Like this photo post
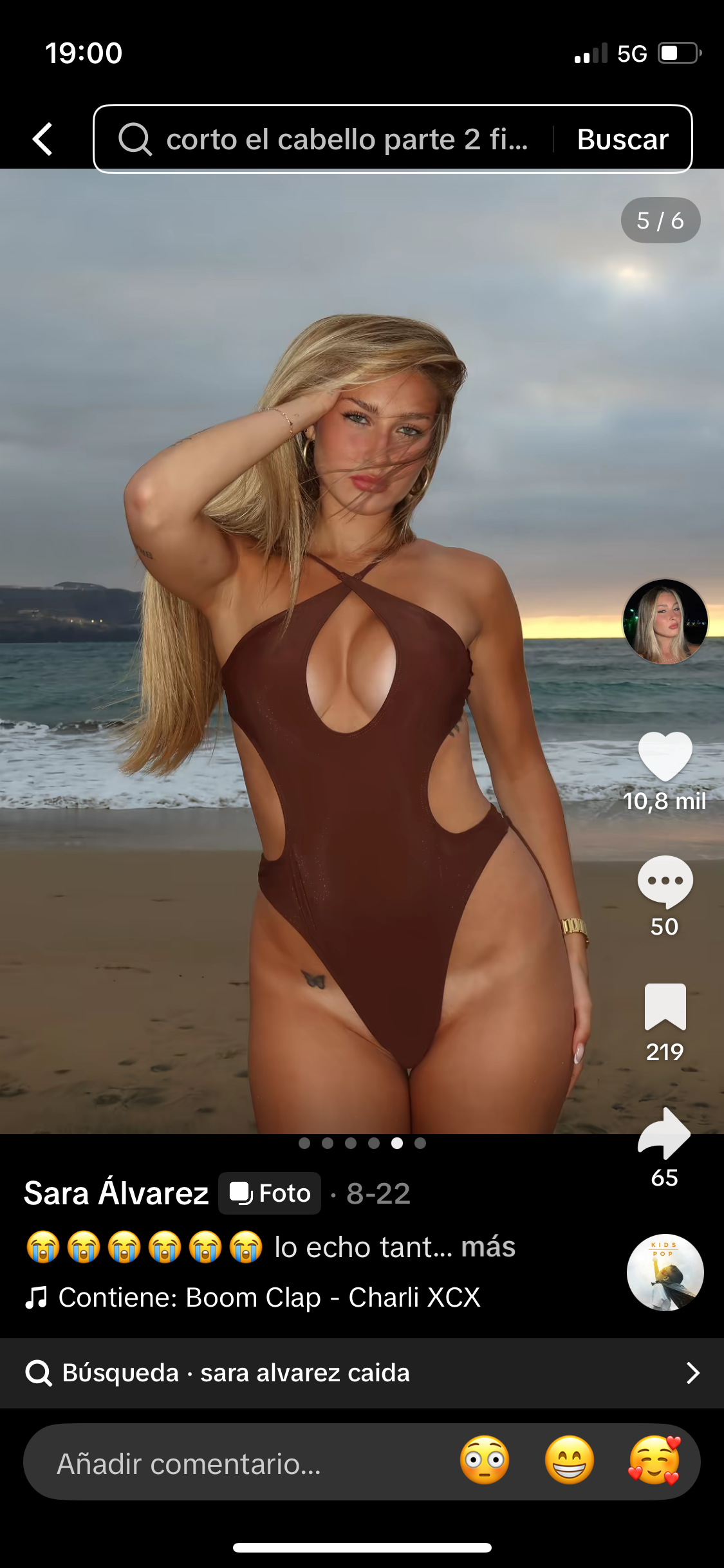This screenshot has height=1568, width=724. click(x=665, y=757)
